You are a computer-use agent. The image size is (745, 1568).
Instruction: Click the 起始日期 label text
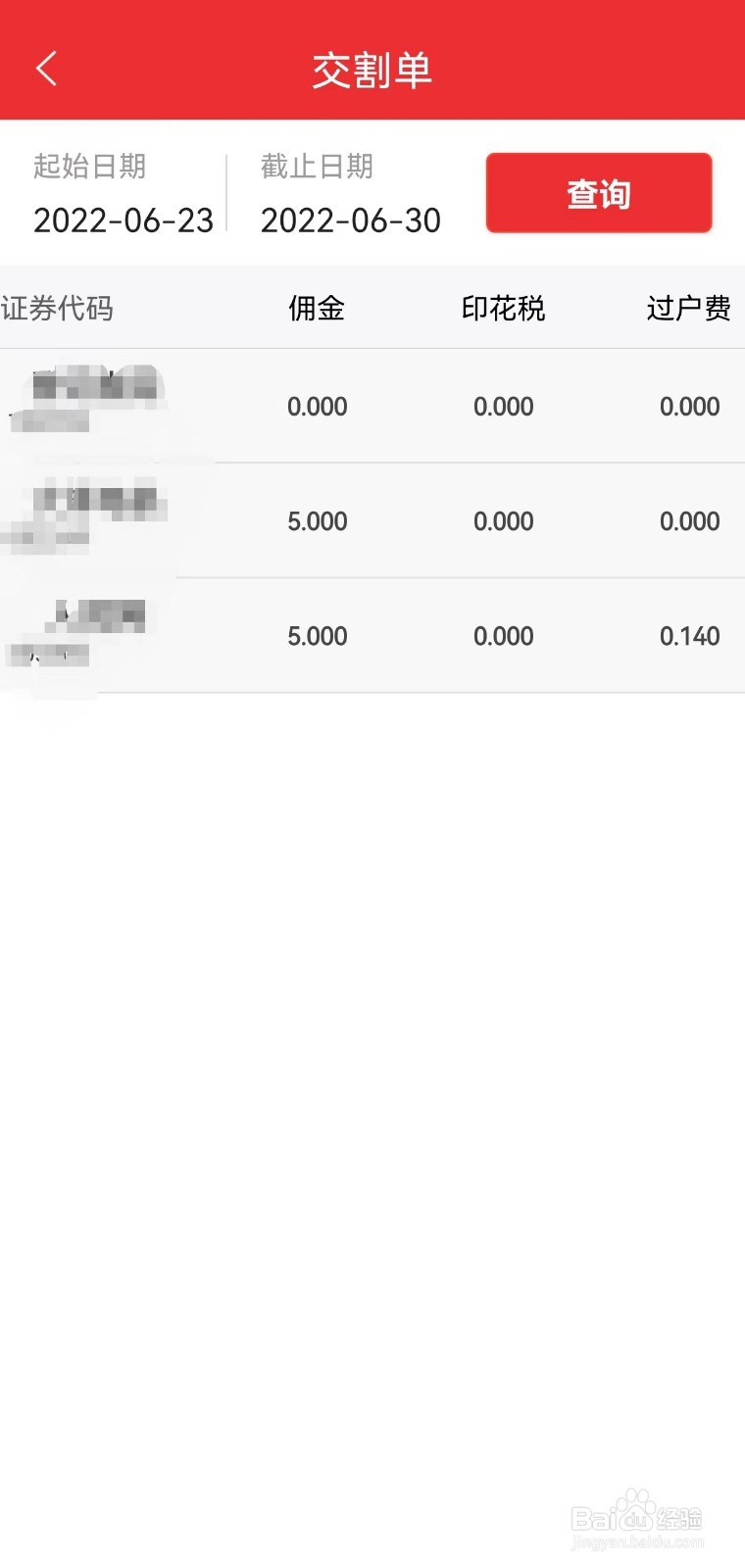(89, 168)
